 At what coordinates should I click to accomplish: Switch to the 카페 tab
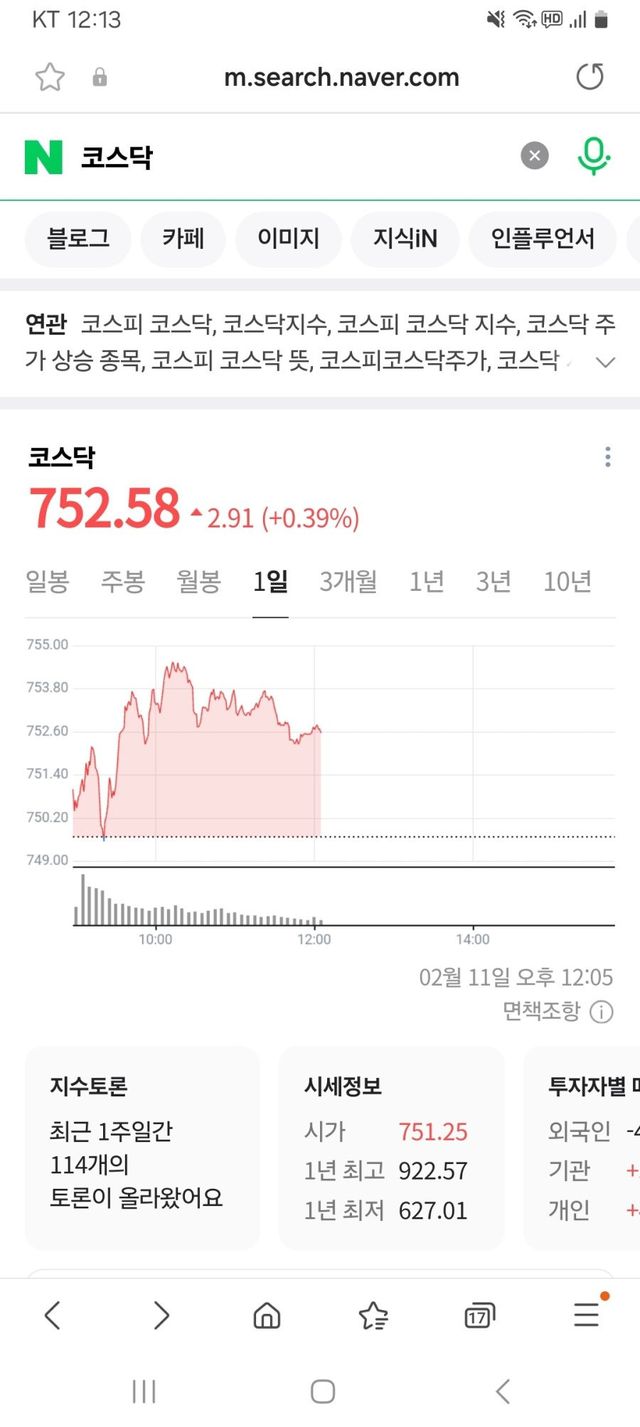[184, 238]
